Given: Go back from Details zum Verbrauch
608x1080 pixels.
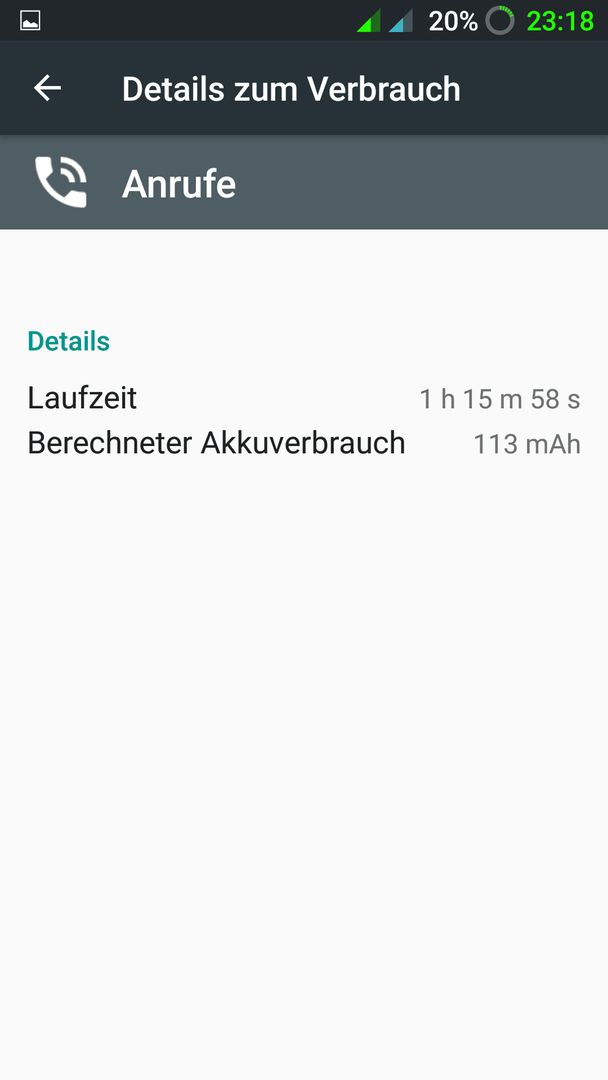Looking at the screenshot, I should click(48, 88).
